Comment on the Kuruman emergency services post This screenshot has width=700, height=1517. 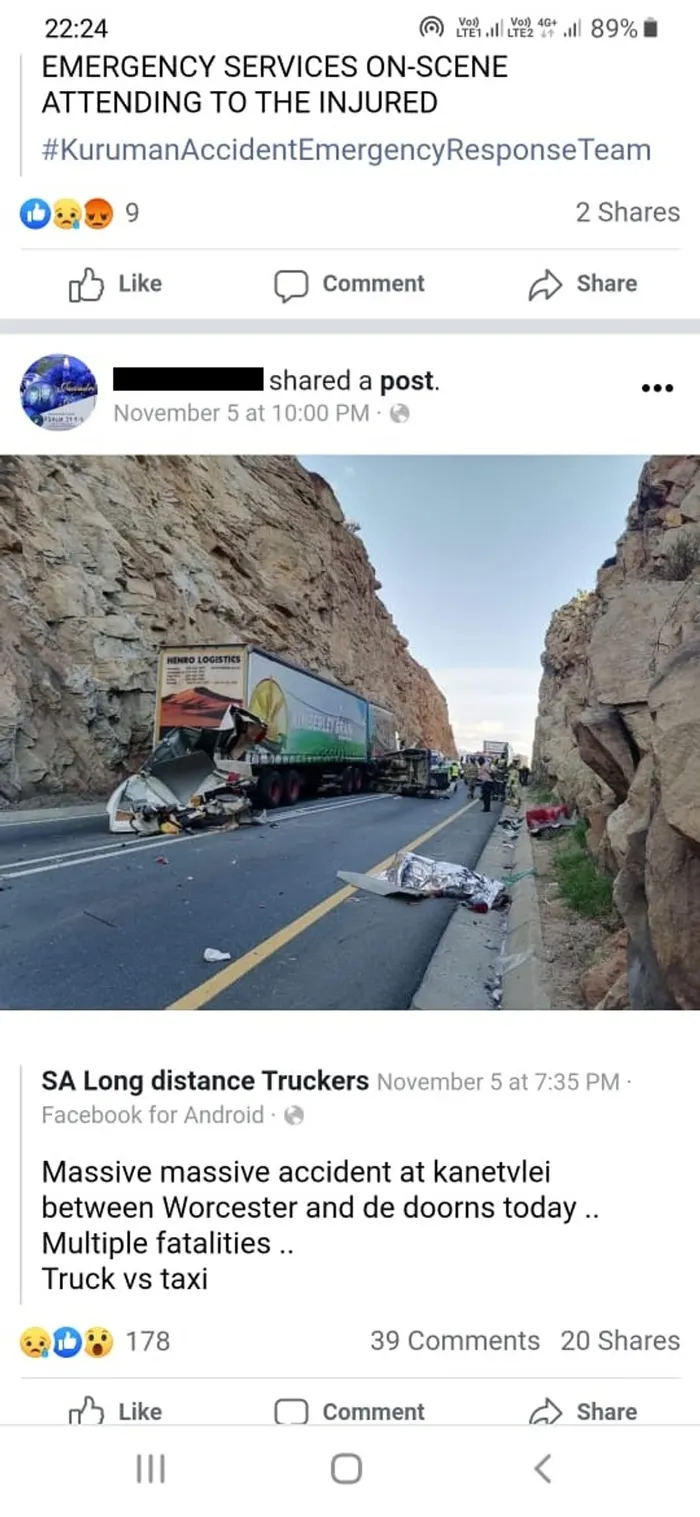pos(349,284)
